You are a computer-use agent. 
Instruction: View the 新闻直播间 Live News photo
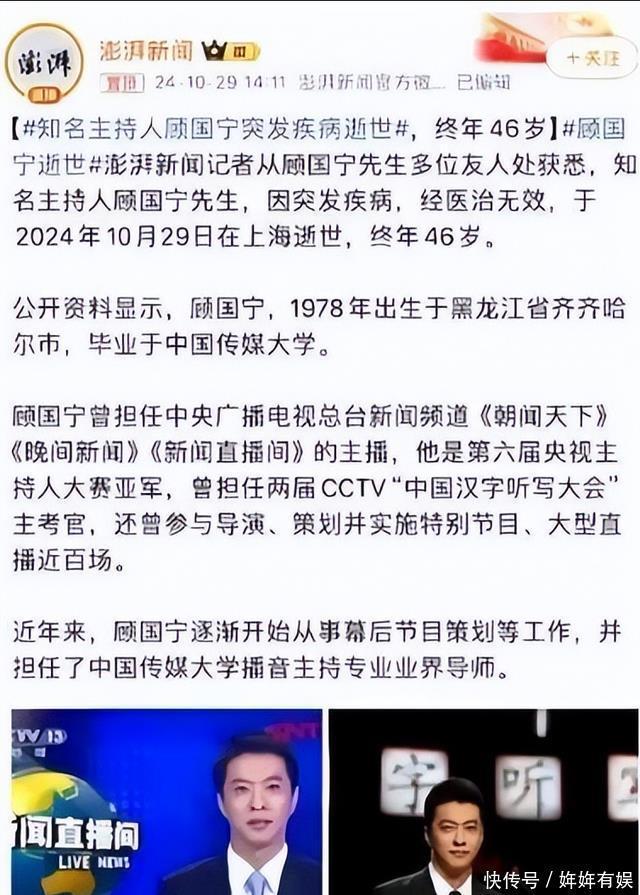pos(166,800)
